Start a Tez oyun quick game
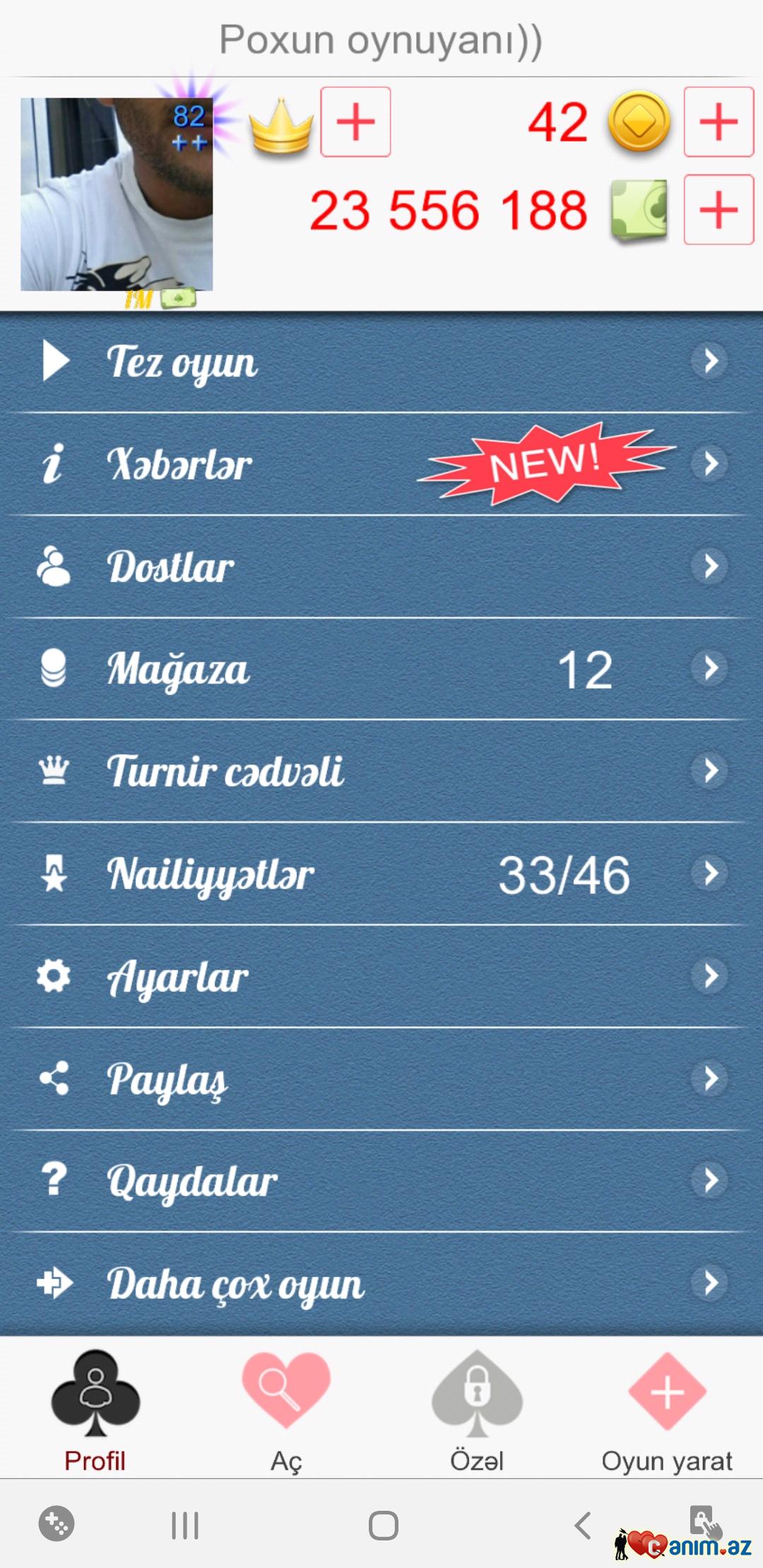 (381, 362)
